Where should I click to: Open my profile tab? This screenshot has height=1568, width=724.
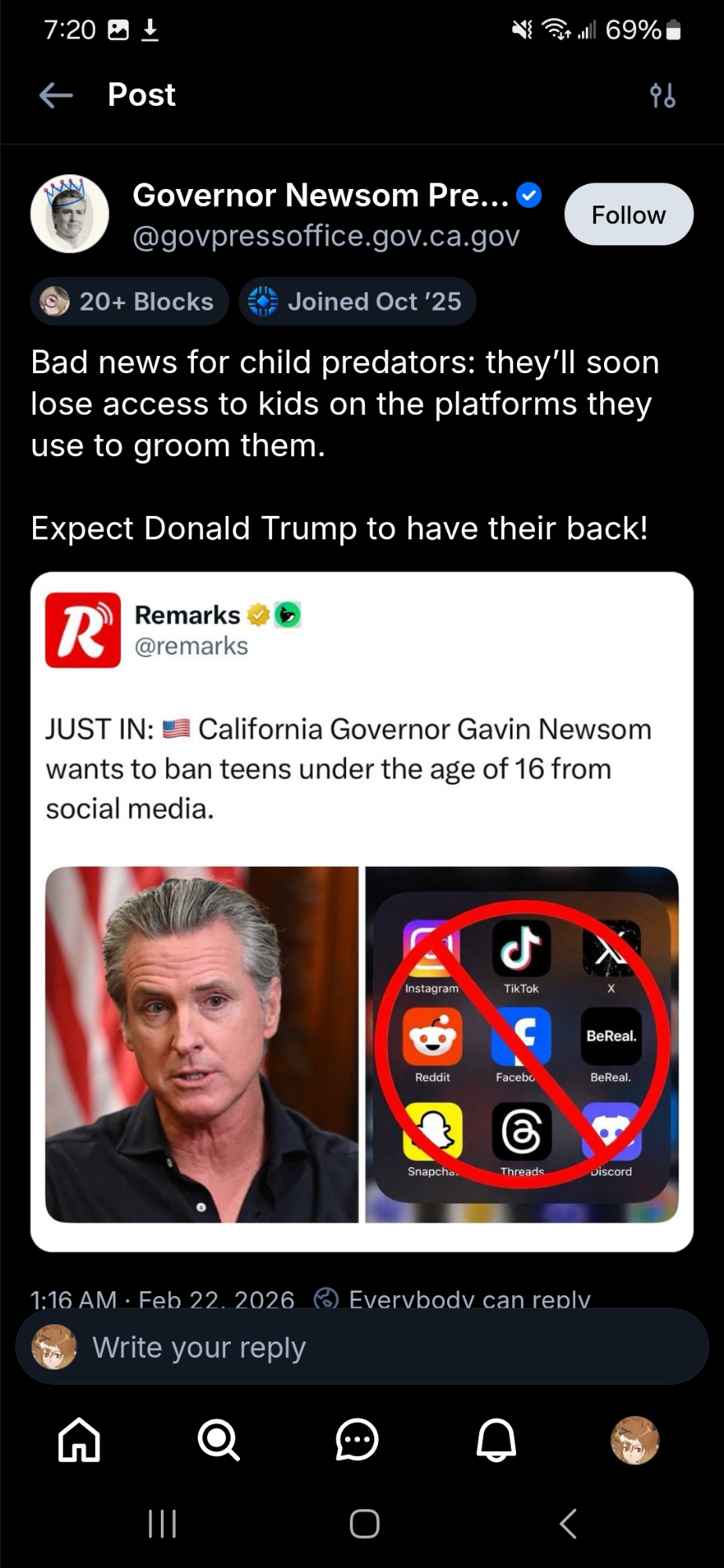[635, 1439]
